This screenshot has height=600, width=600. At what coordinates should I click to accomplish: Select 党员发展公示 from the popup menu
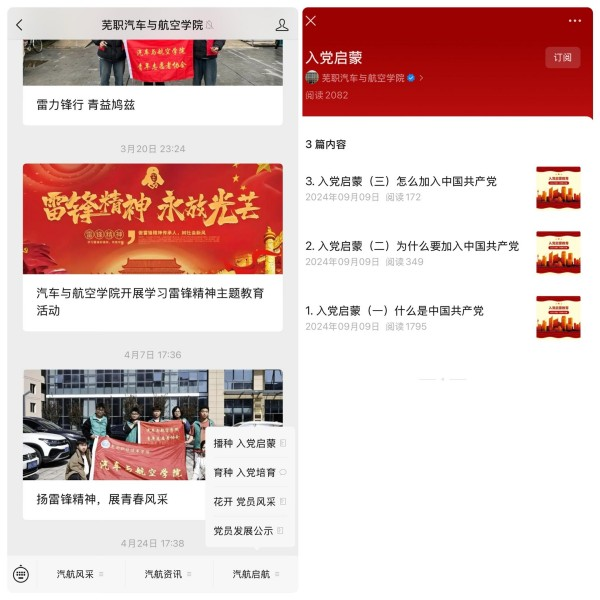click(x=245, y=530)
